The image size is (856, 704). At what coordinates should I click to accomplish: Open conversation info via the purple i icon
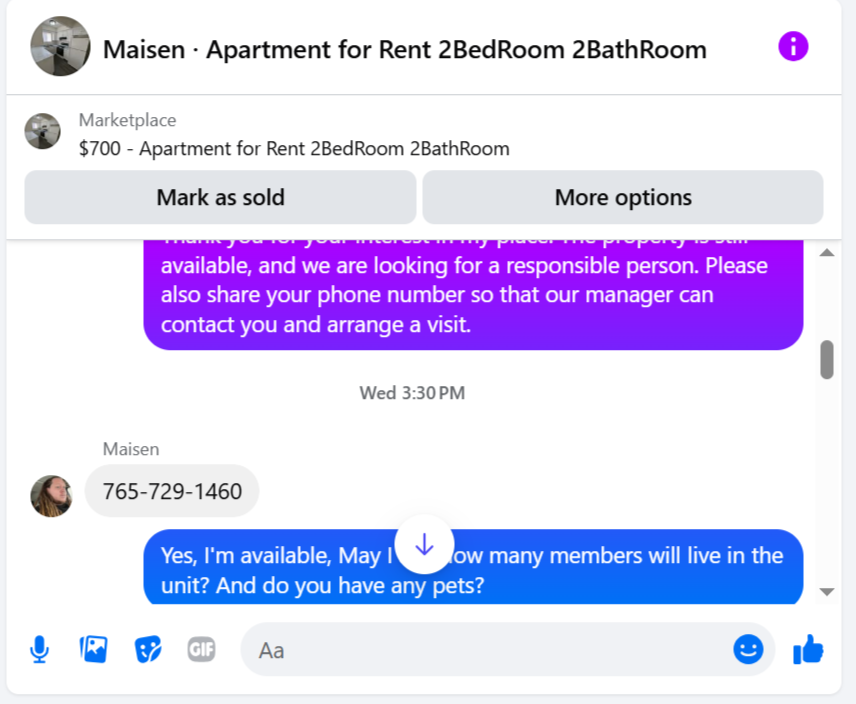tap(793, 46)
